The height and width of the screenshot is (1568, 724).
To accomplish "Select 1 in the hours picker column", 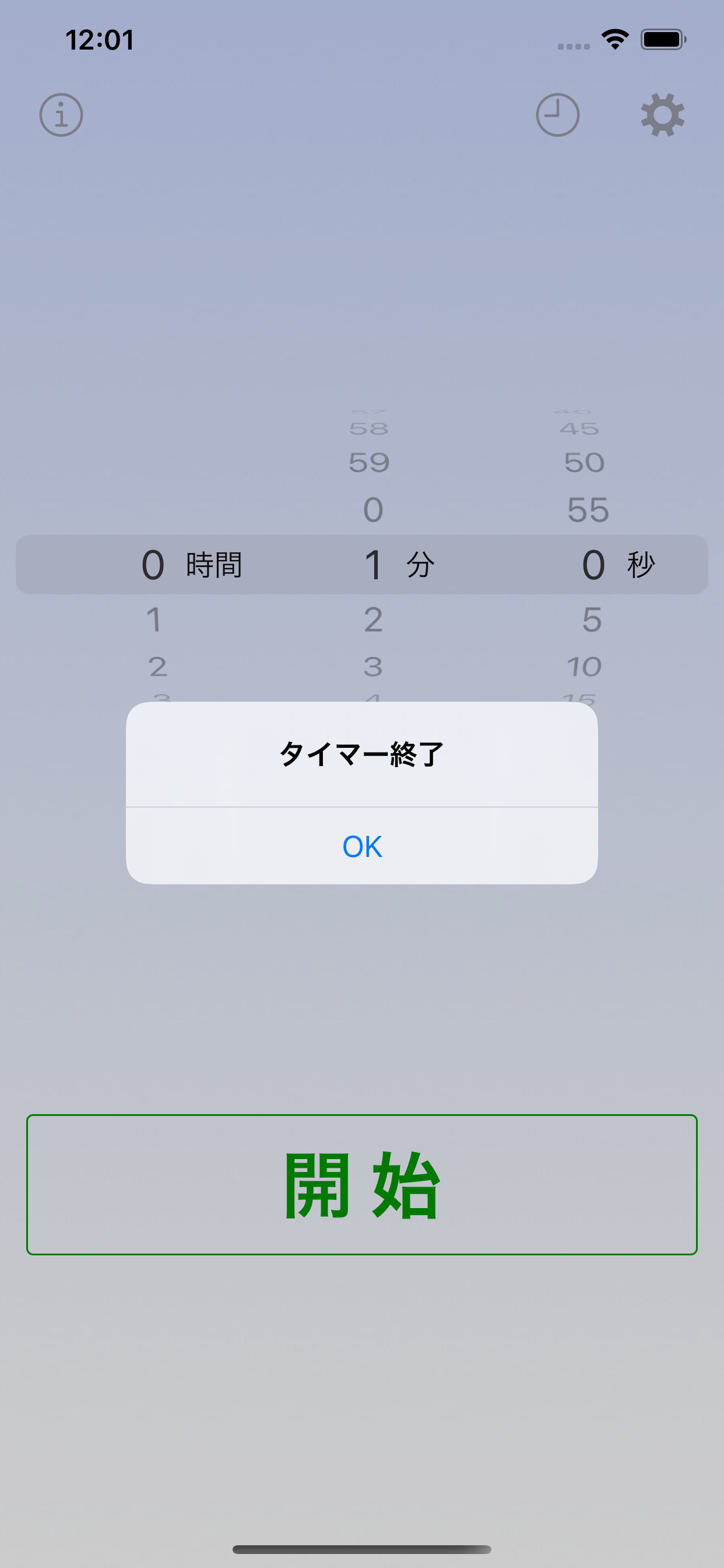I will point(154,619).
